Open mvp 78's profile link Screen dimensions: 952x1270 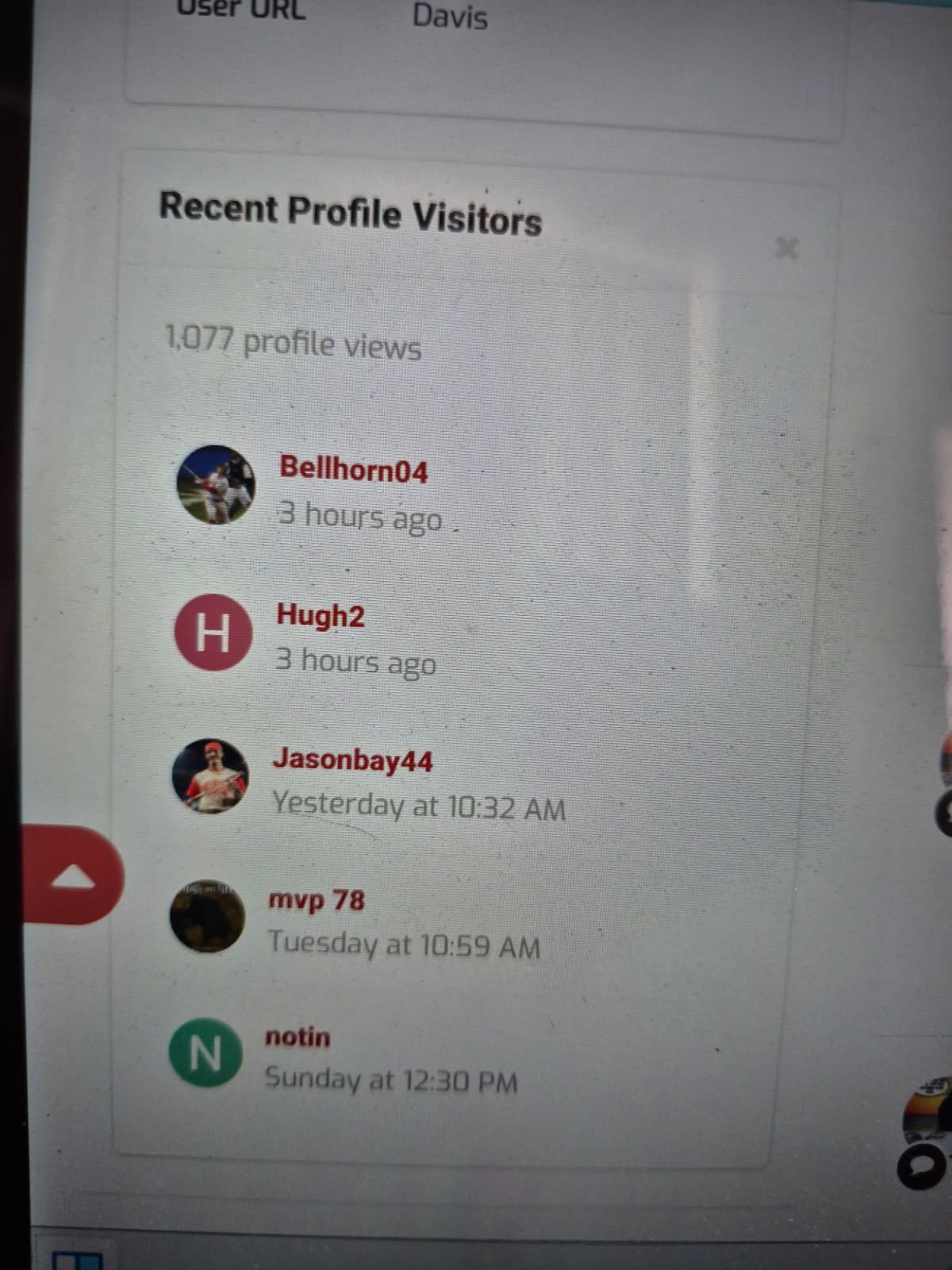[x=316, y=900]
